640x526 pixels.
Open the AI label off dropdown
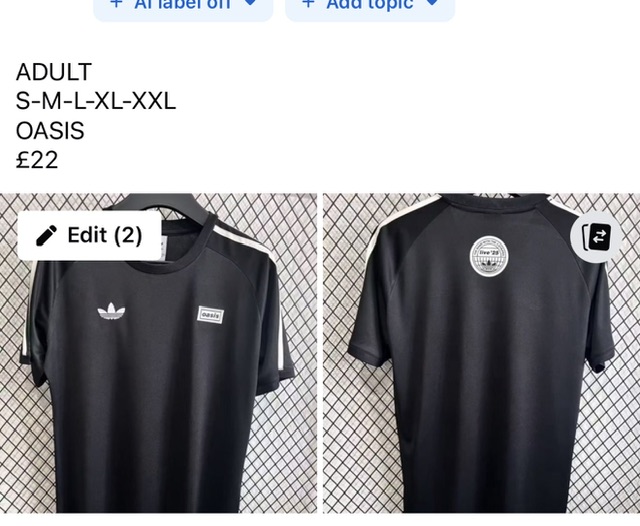pos(182,6)
